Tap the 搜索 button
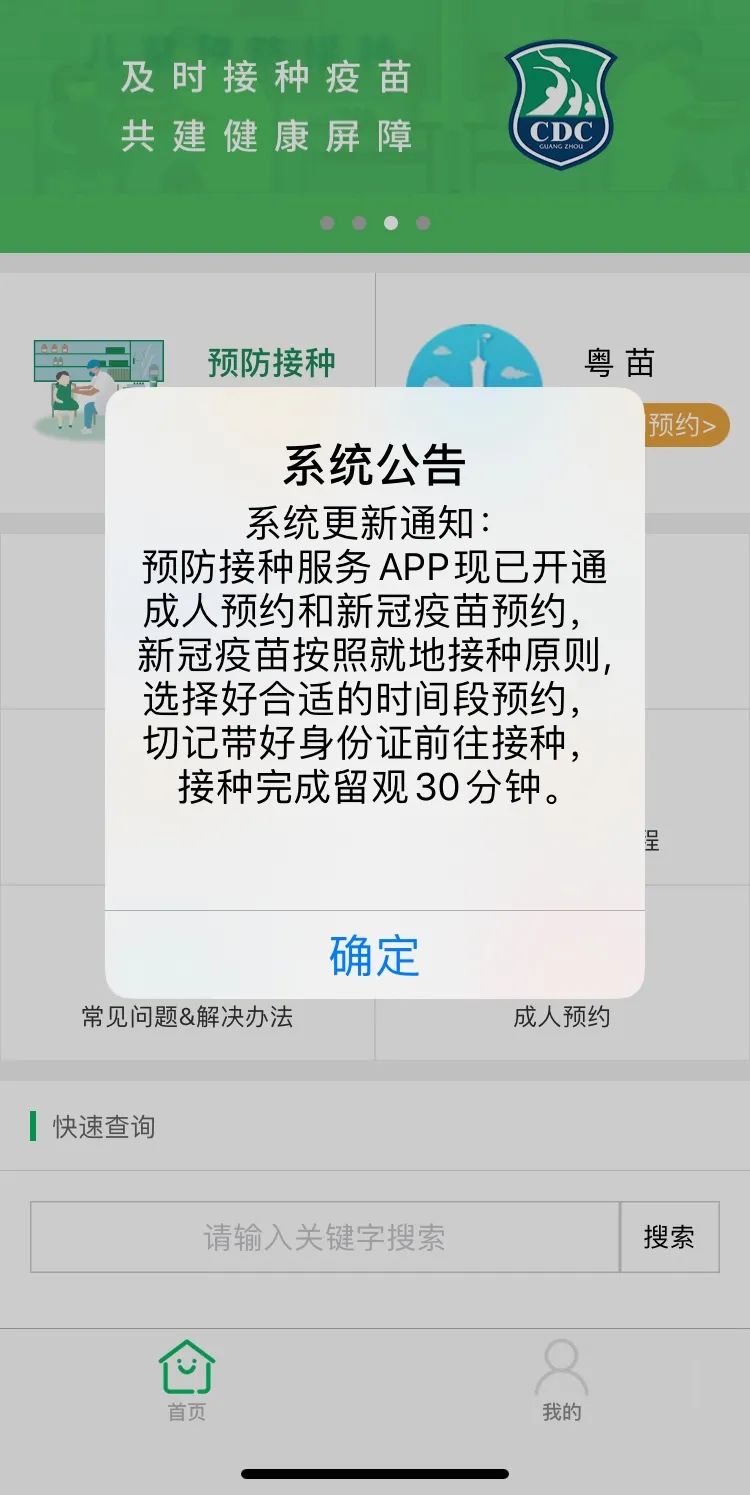This screenshot has height=1495, width=750. coord(669,1237)
